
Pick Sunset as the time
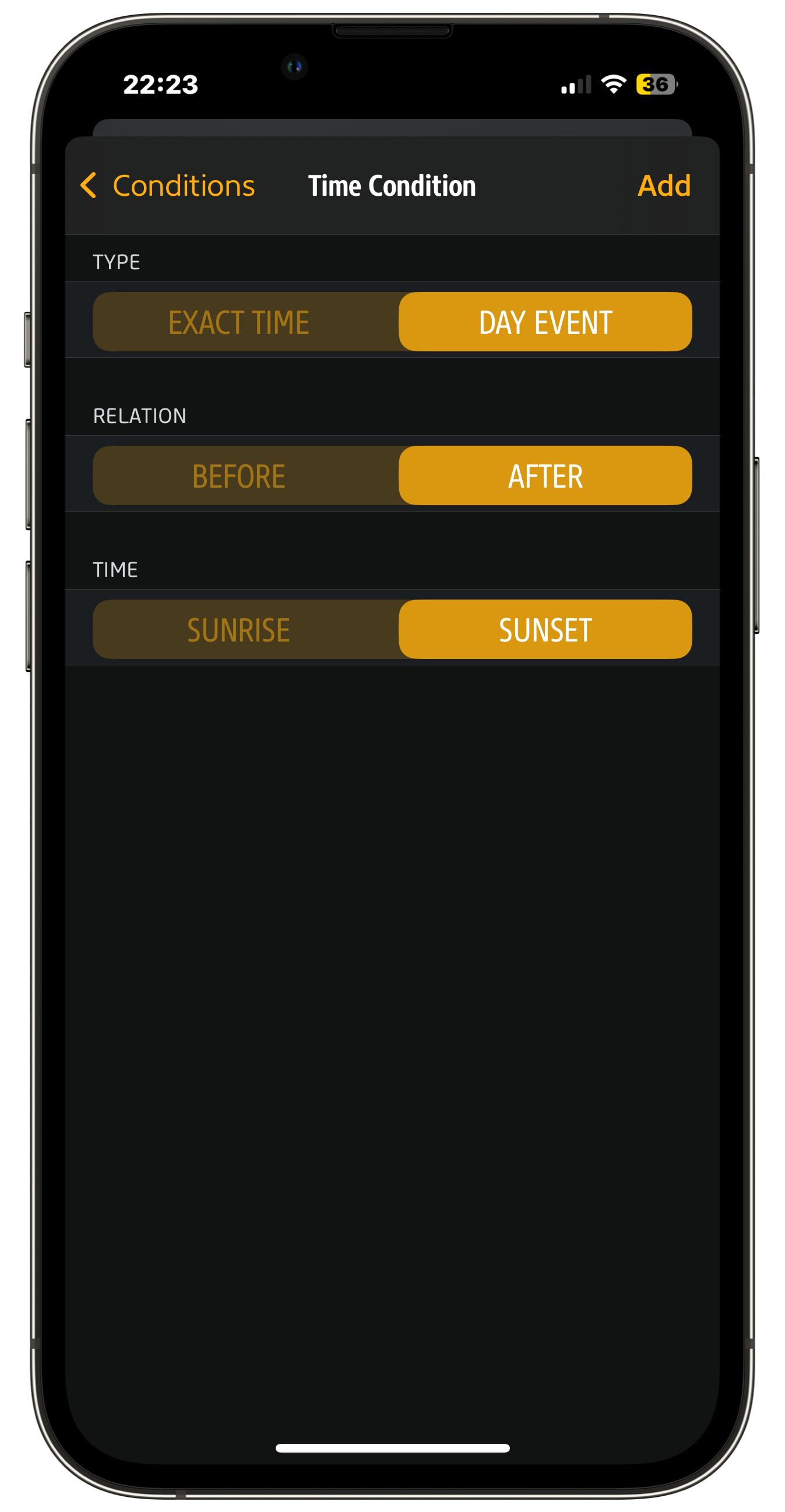point(545,630)
